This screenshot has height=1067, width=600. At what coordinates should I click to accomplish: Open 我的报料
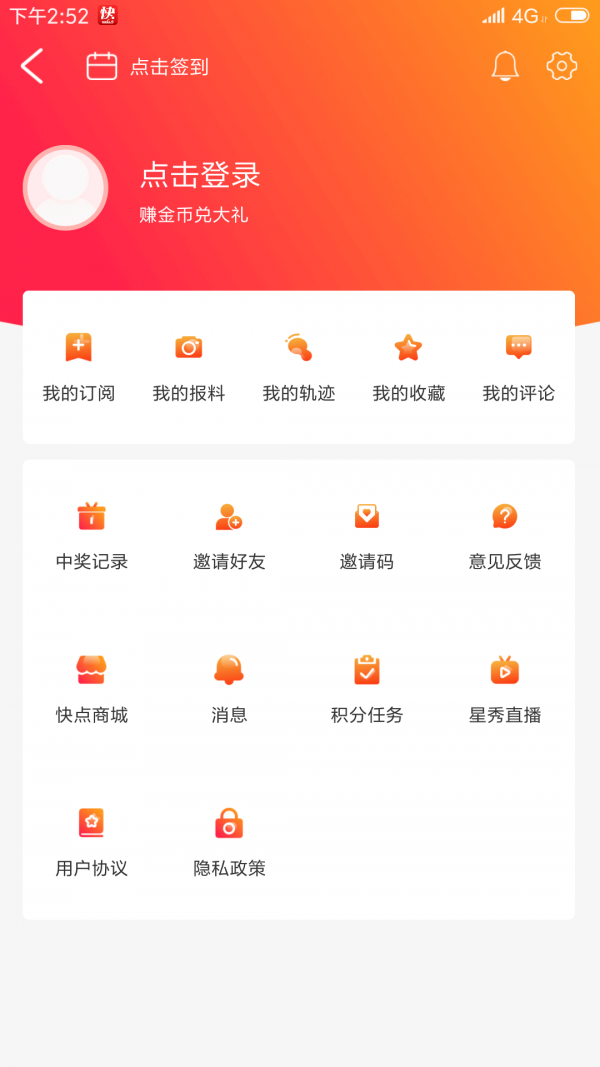tap(189, 367)
